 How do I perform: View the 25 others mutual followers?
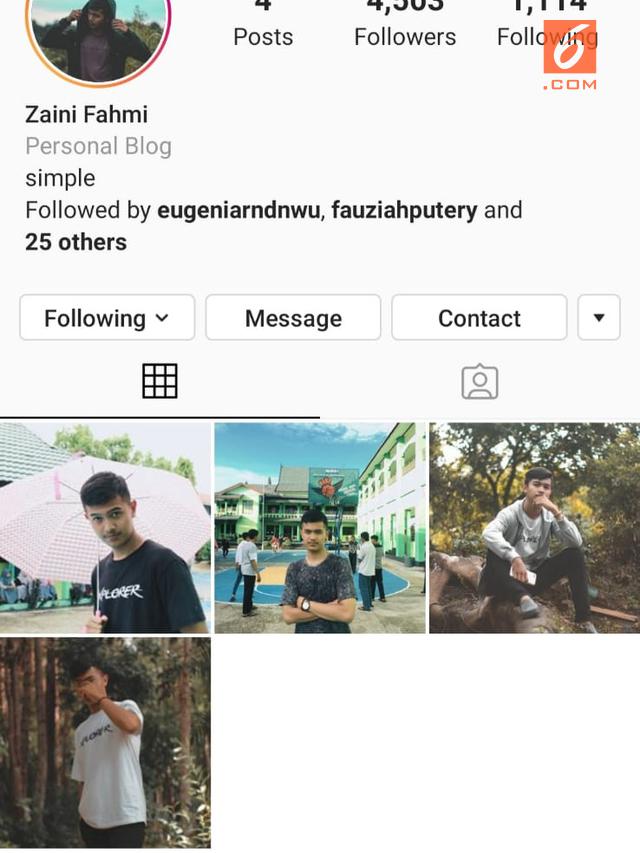pyautogui.click(x=76, y=242)
